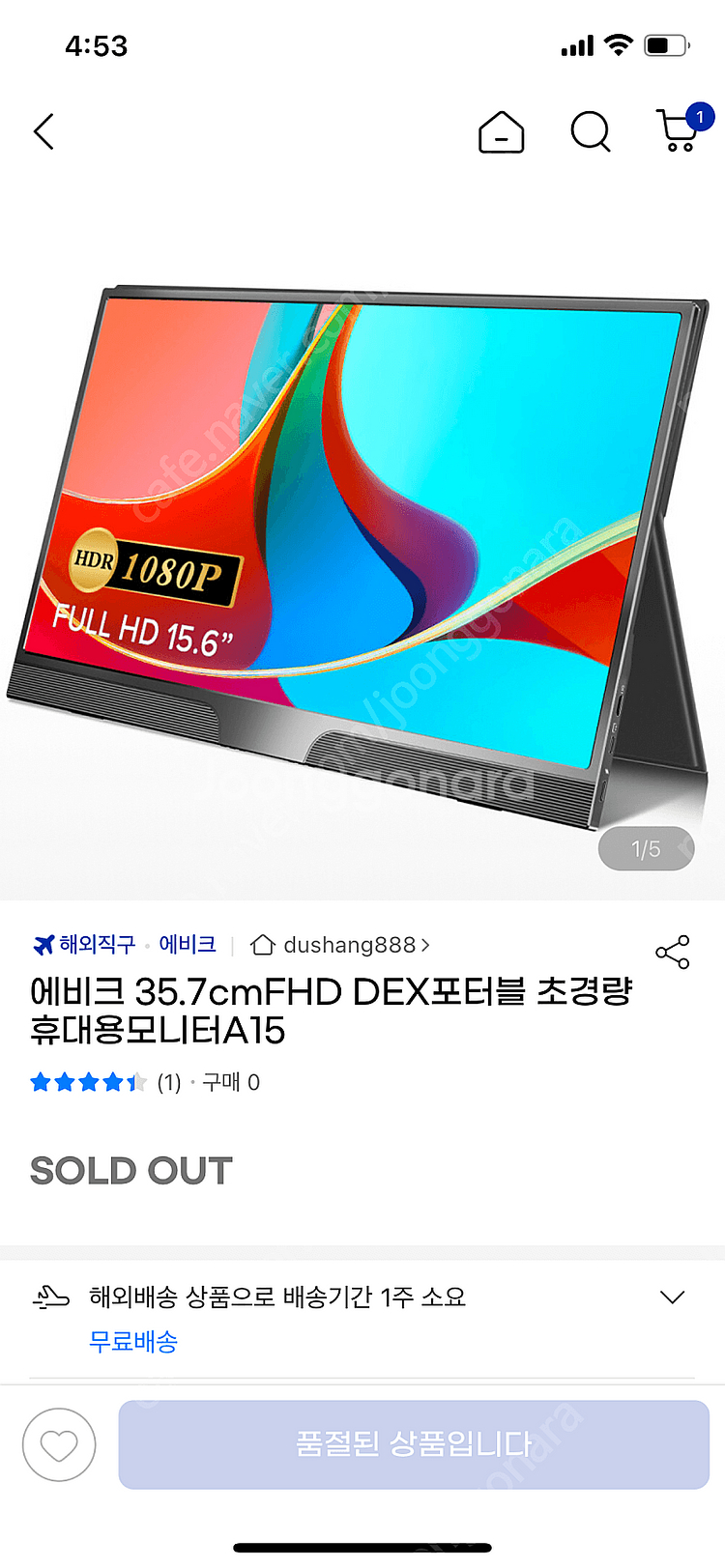Expand the 해외배송 shipping info chevron
This screenshot has height=1568, width=725.
(x=672, y=1297)
